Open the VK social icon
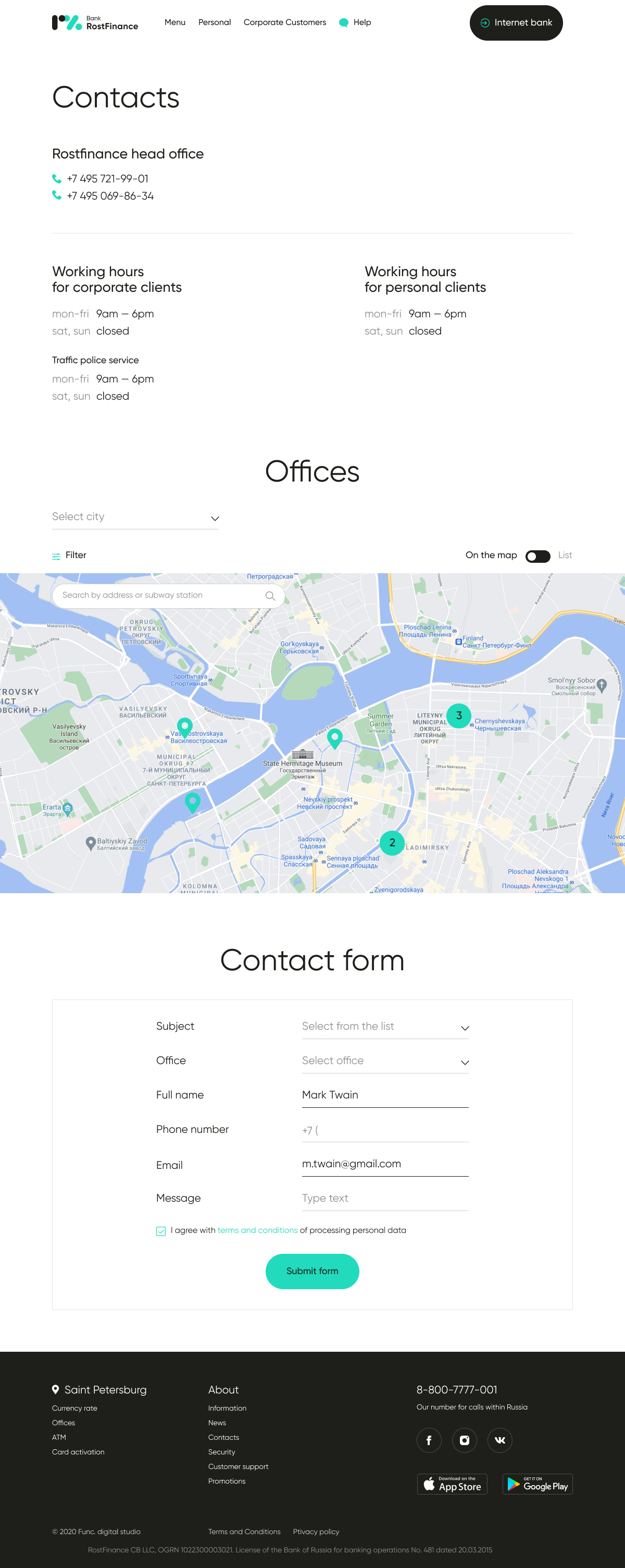The image size is (625, 1568). coord(499,1440)
